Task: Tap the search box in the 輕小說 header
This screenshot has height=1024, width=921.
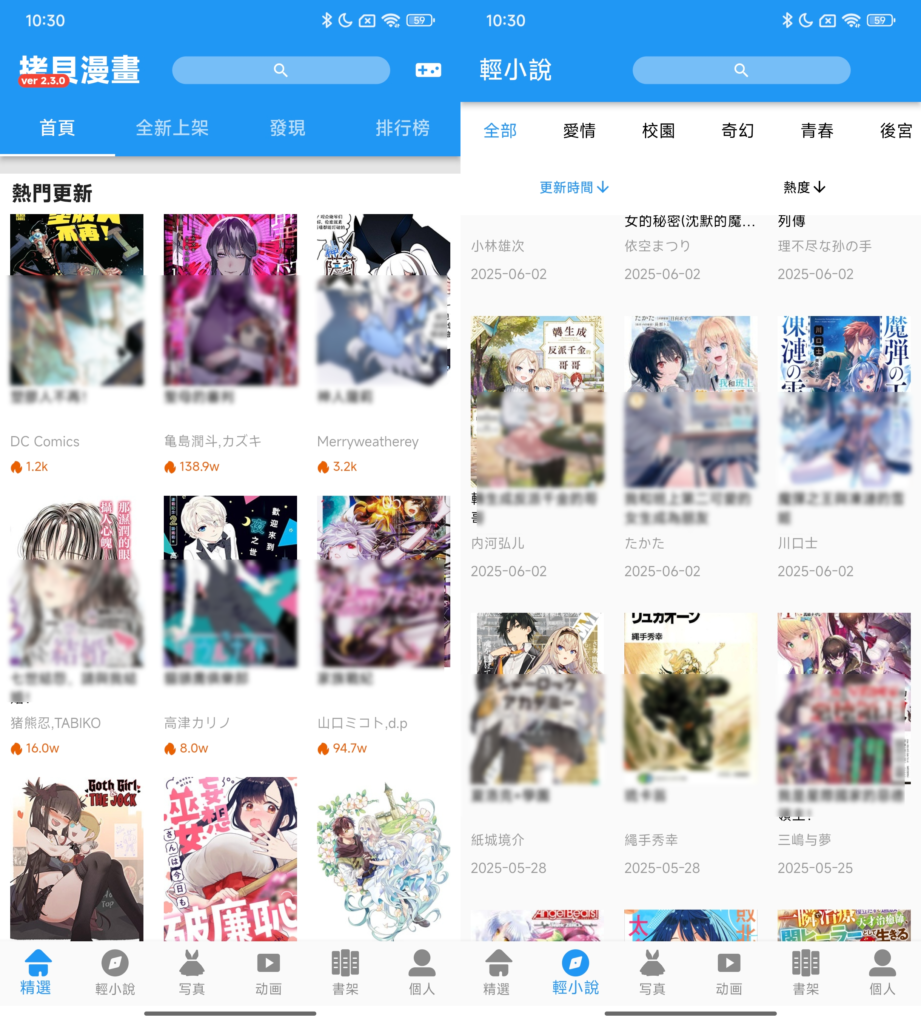Action: 741,70
